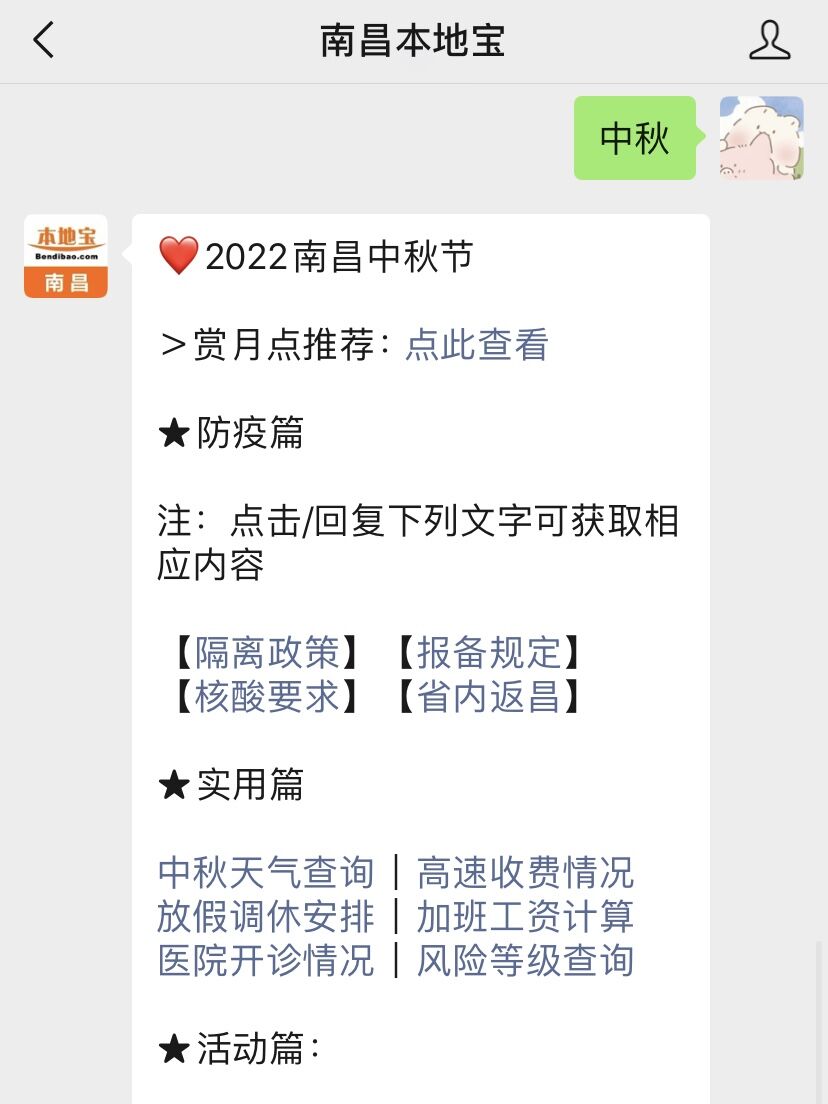The image size is (828, 1104).
Task: Tap the 南昌本地宝 sender avatar
Action: (66, 256)
